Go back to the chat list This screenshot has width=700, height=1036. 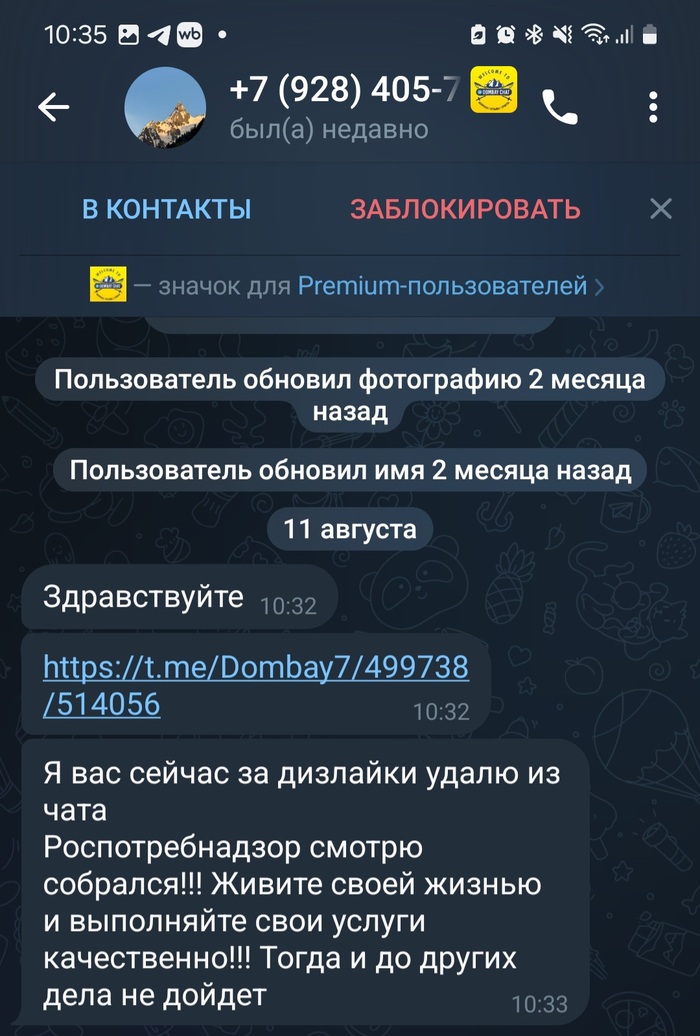(54, 108)
